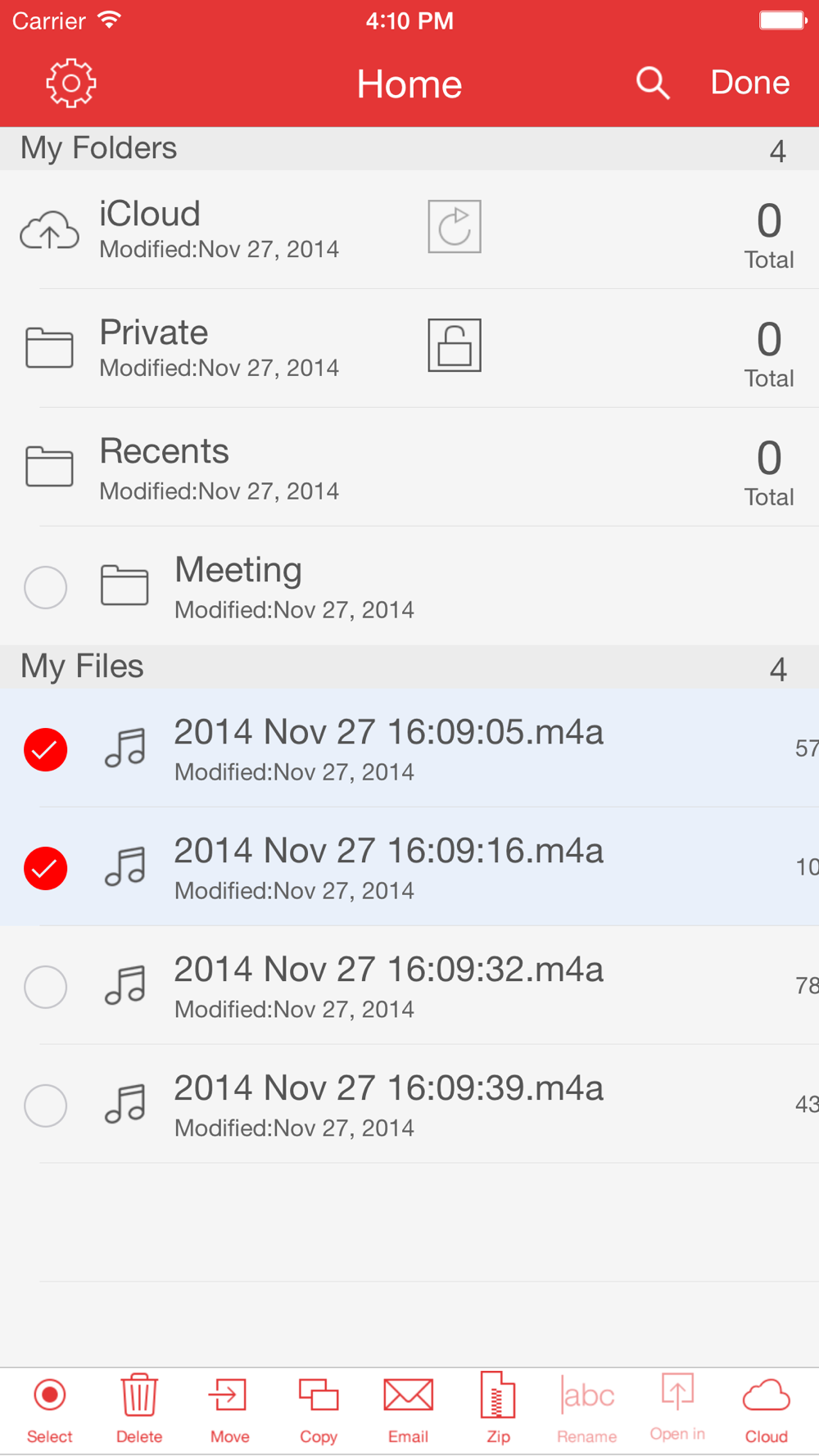Zip the selected files
The image size is (819, 1456).
498,1410
